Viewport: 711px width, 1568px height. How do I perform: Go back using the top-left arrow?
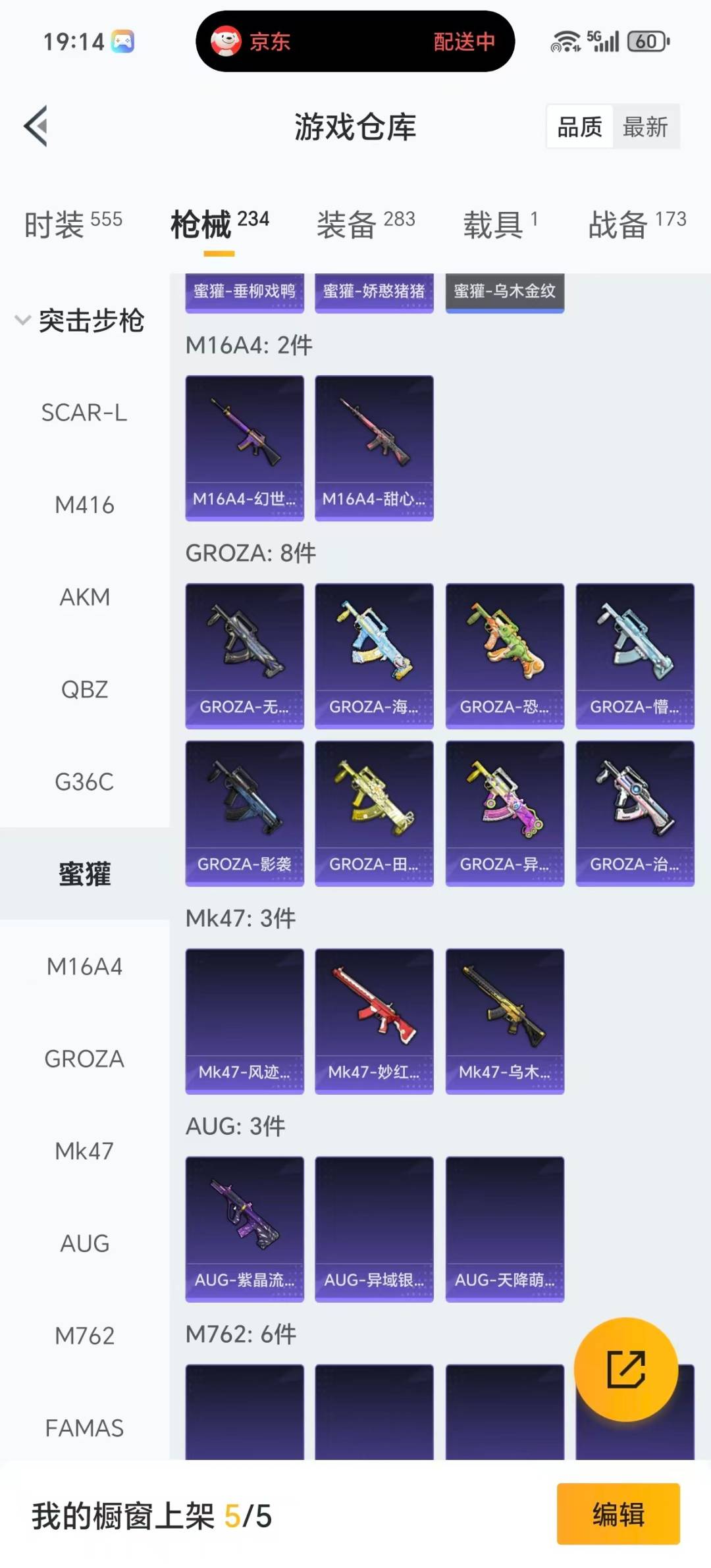click(37, 126)
